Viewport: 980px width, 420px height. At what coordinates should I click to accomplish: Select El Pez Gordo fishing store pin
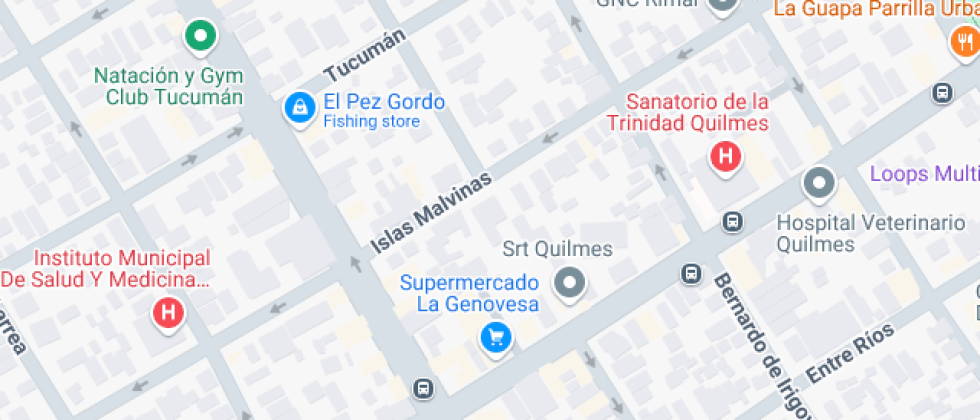(x=298, y=108)
